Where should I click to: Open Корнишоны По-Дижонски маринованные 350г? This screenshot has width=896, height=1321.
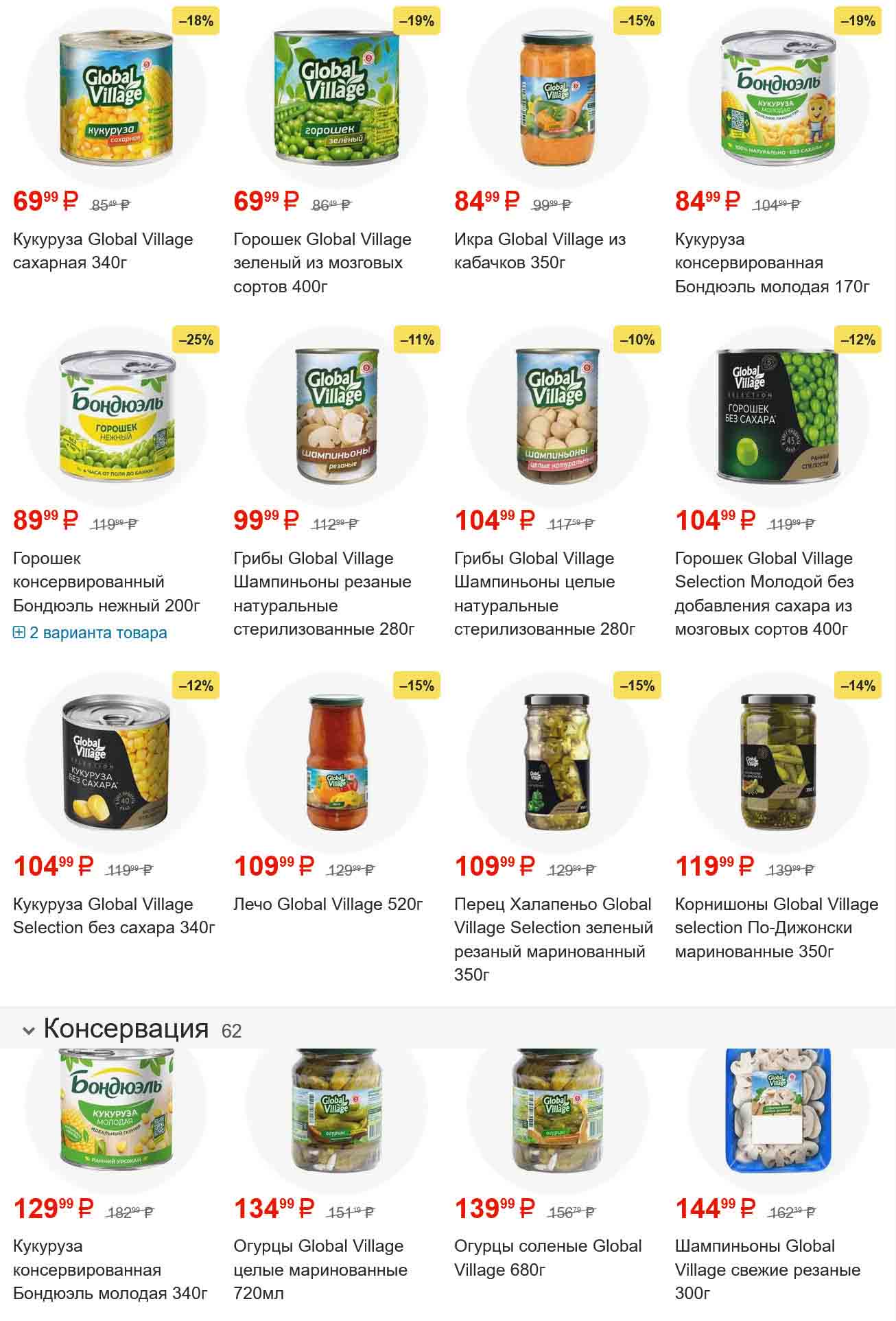click(776, 927)
